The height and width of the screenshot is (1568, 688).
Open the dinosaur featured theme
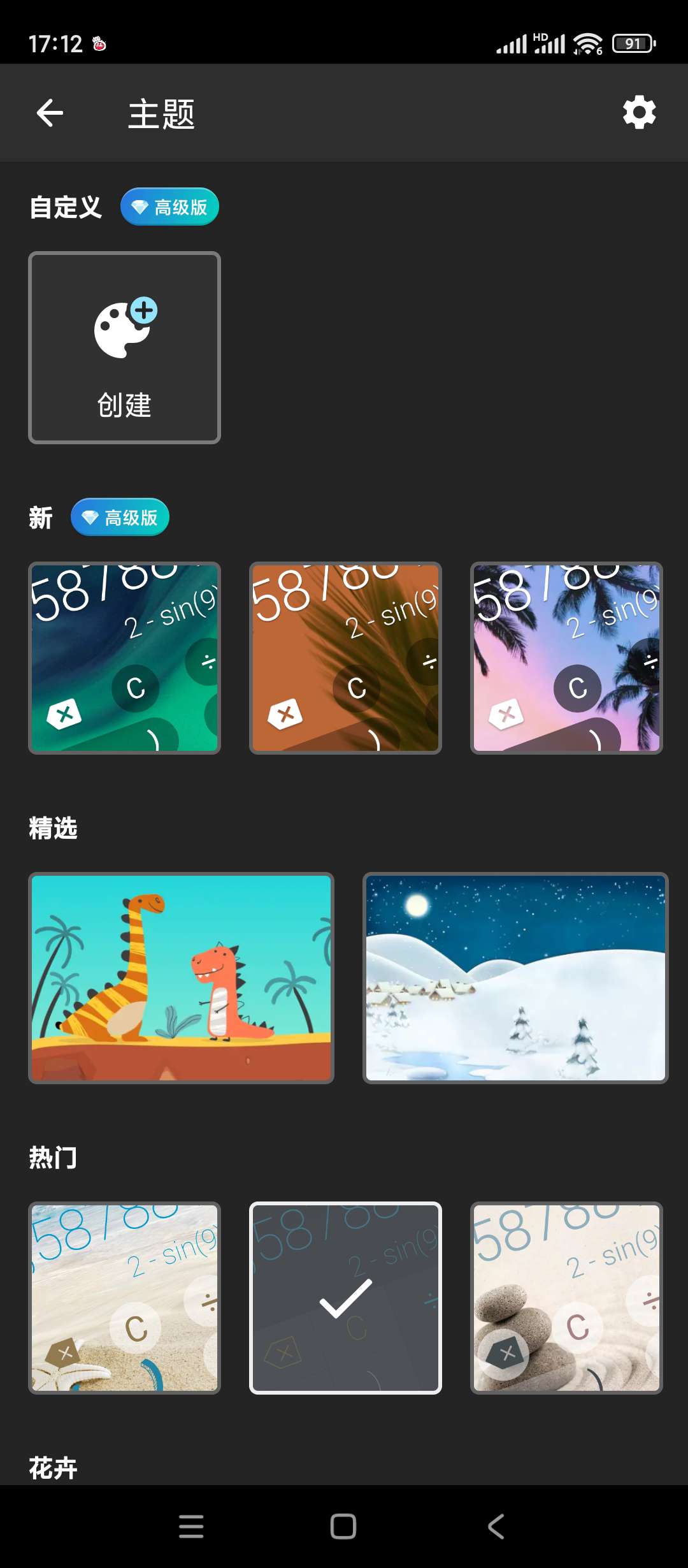click(182, 978)
